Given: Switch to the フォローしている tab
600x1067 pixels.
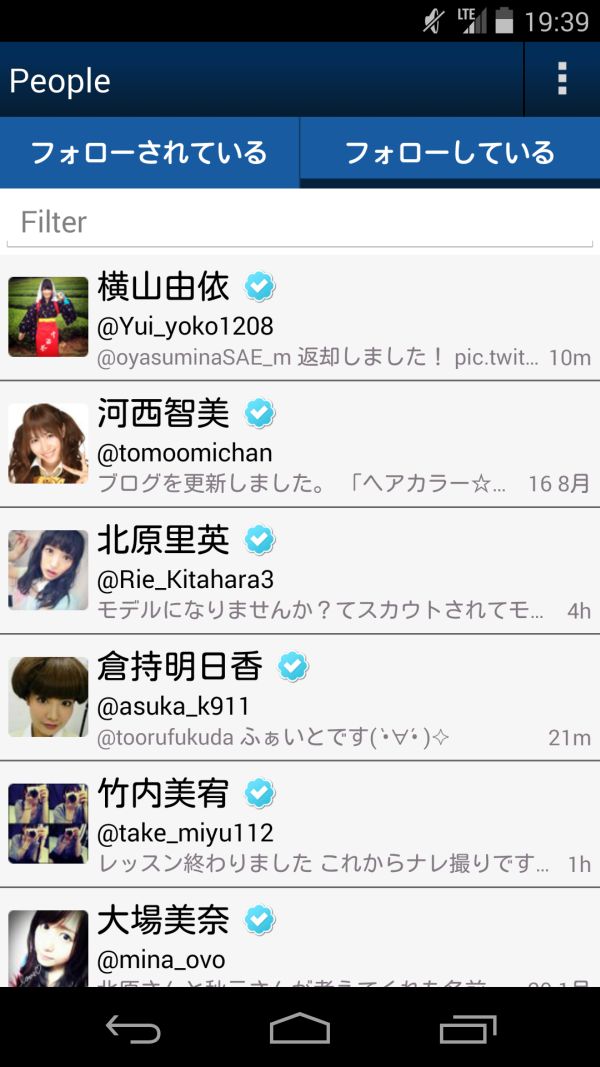Looking at the screenshot, I should tap(450, 153).
